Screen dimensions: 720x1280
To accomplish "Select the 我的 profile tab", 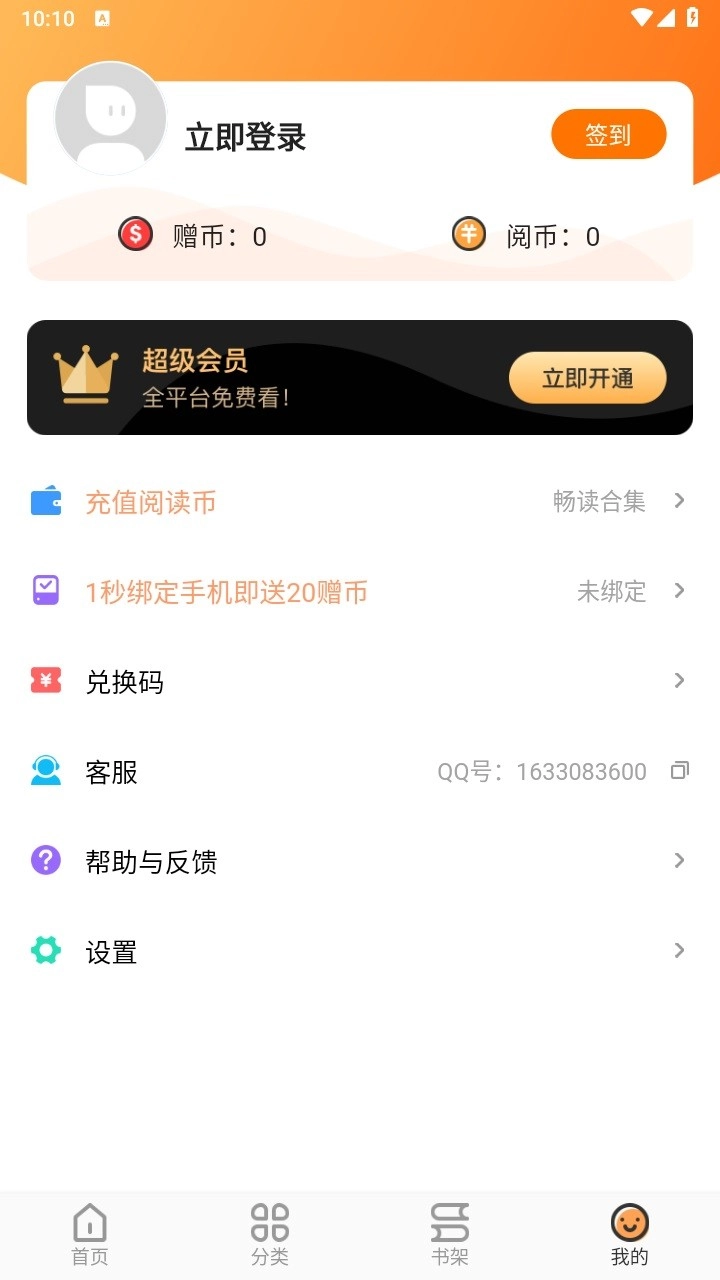I will [x=629, y=1232].
